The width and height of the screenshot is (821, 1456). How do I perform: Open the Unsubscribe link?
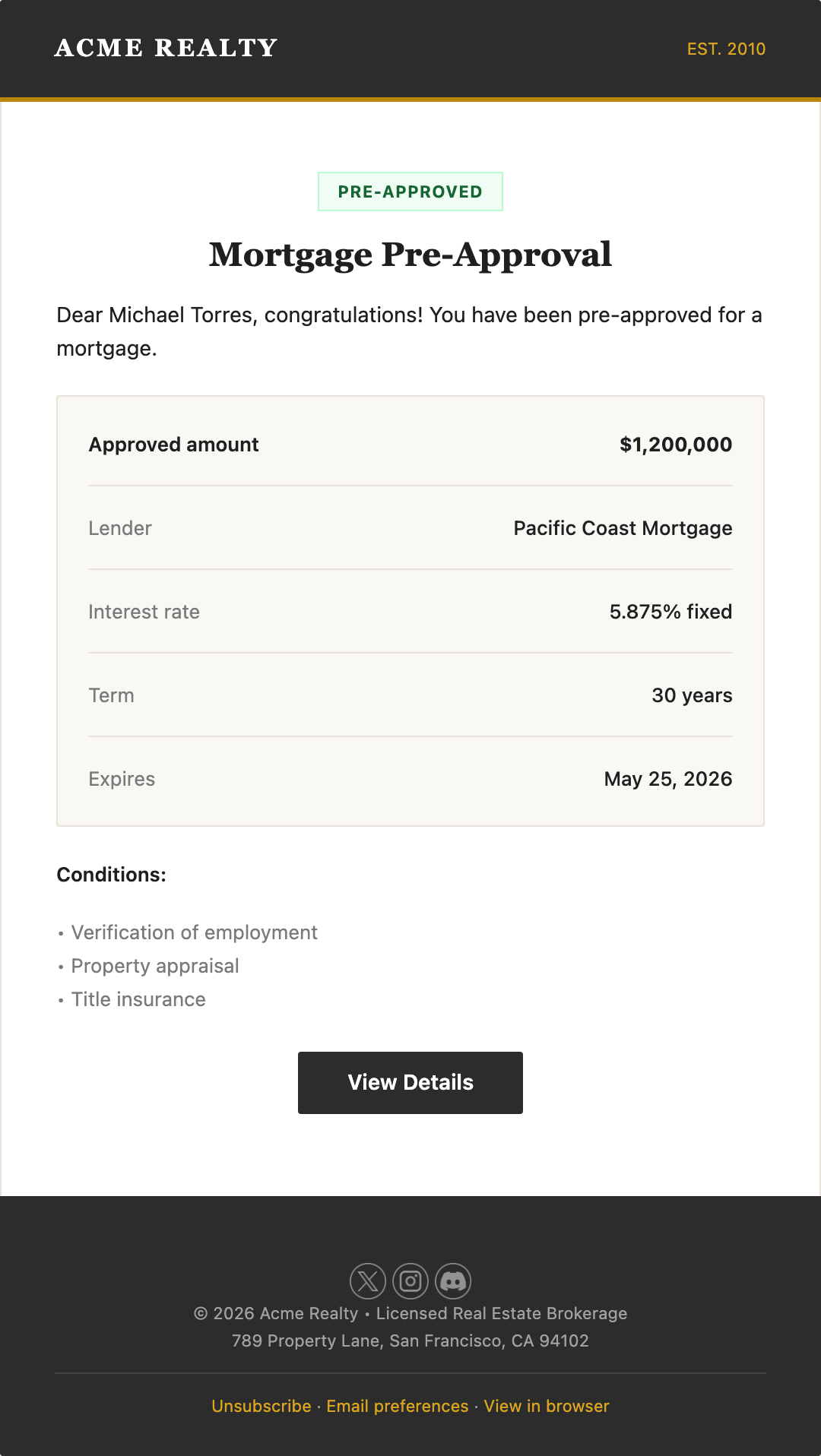pos(262,1407)
